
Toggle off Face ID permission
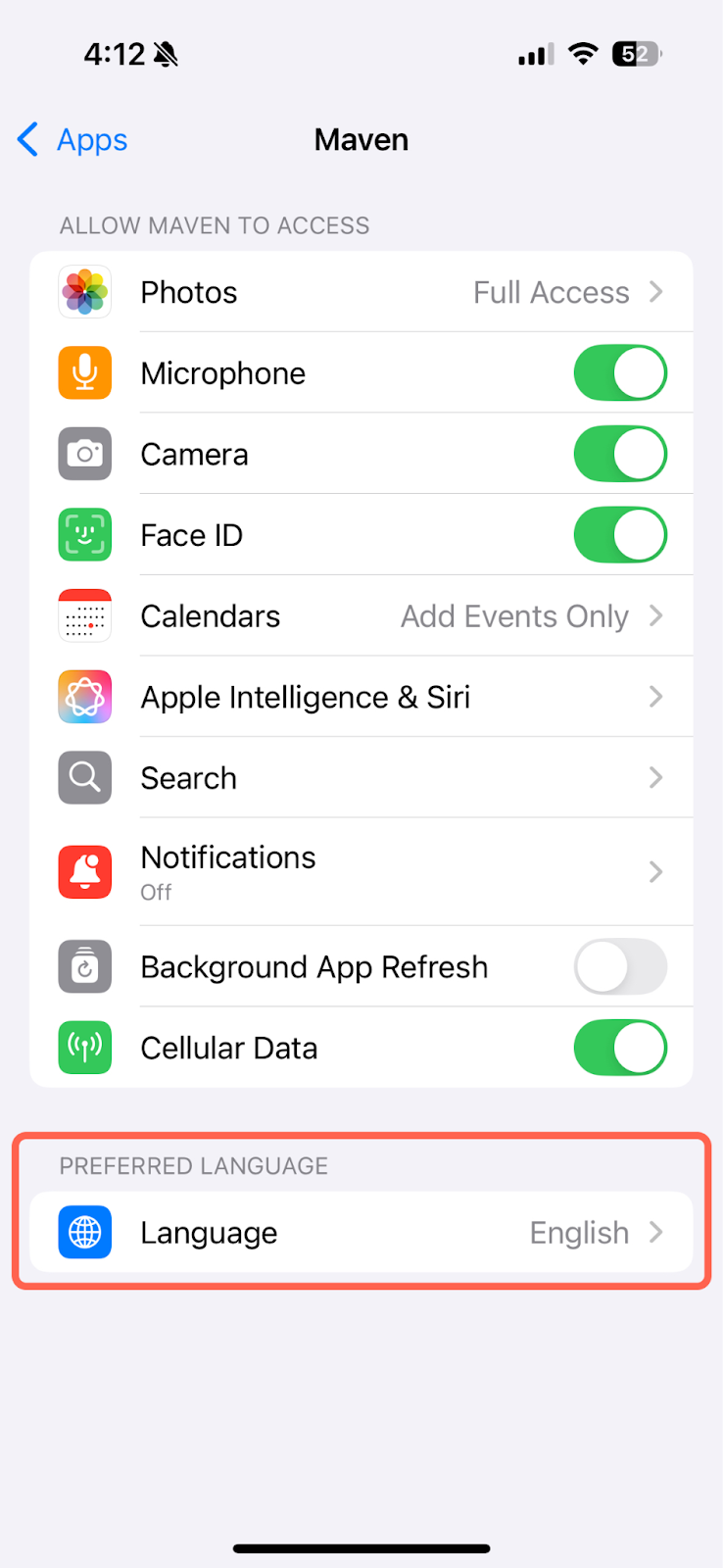(619, 535)
